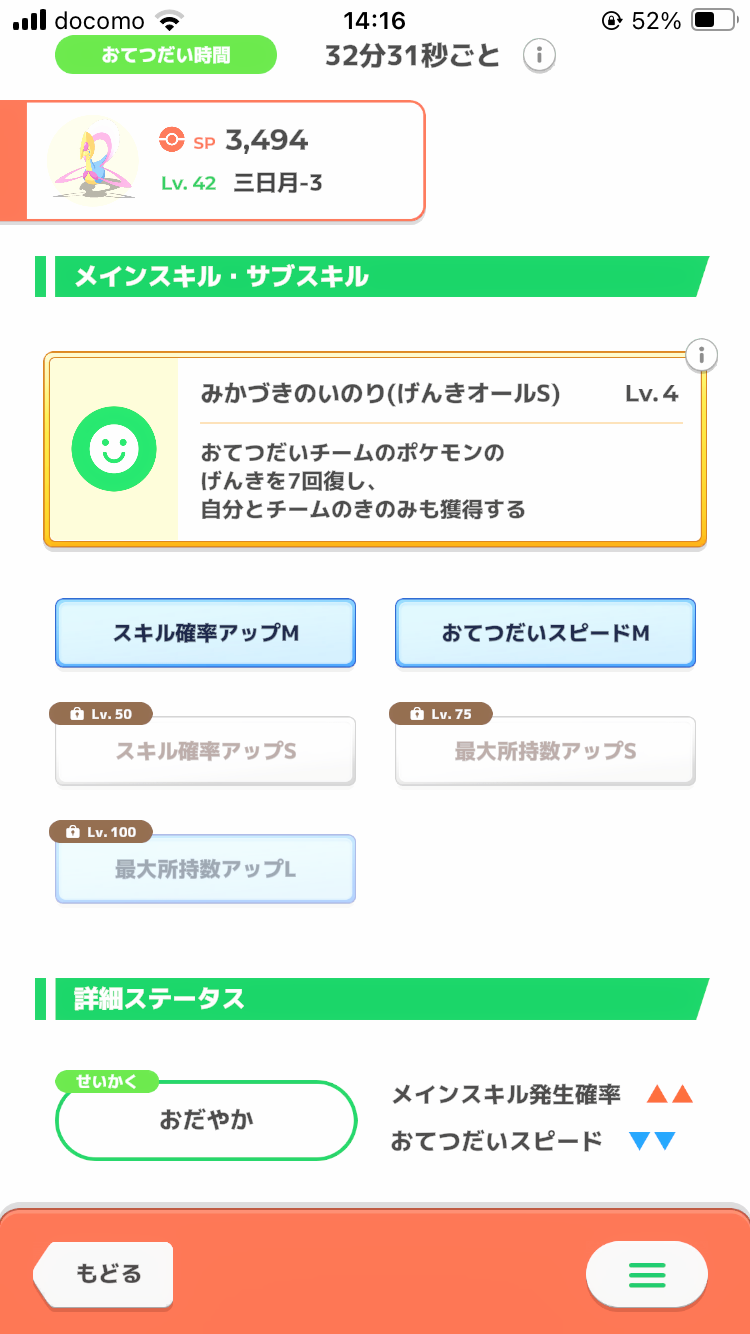750x1334 pixels.
Task: Tap the locked 最大所持数アップL skill
Action: [206, 869]
